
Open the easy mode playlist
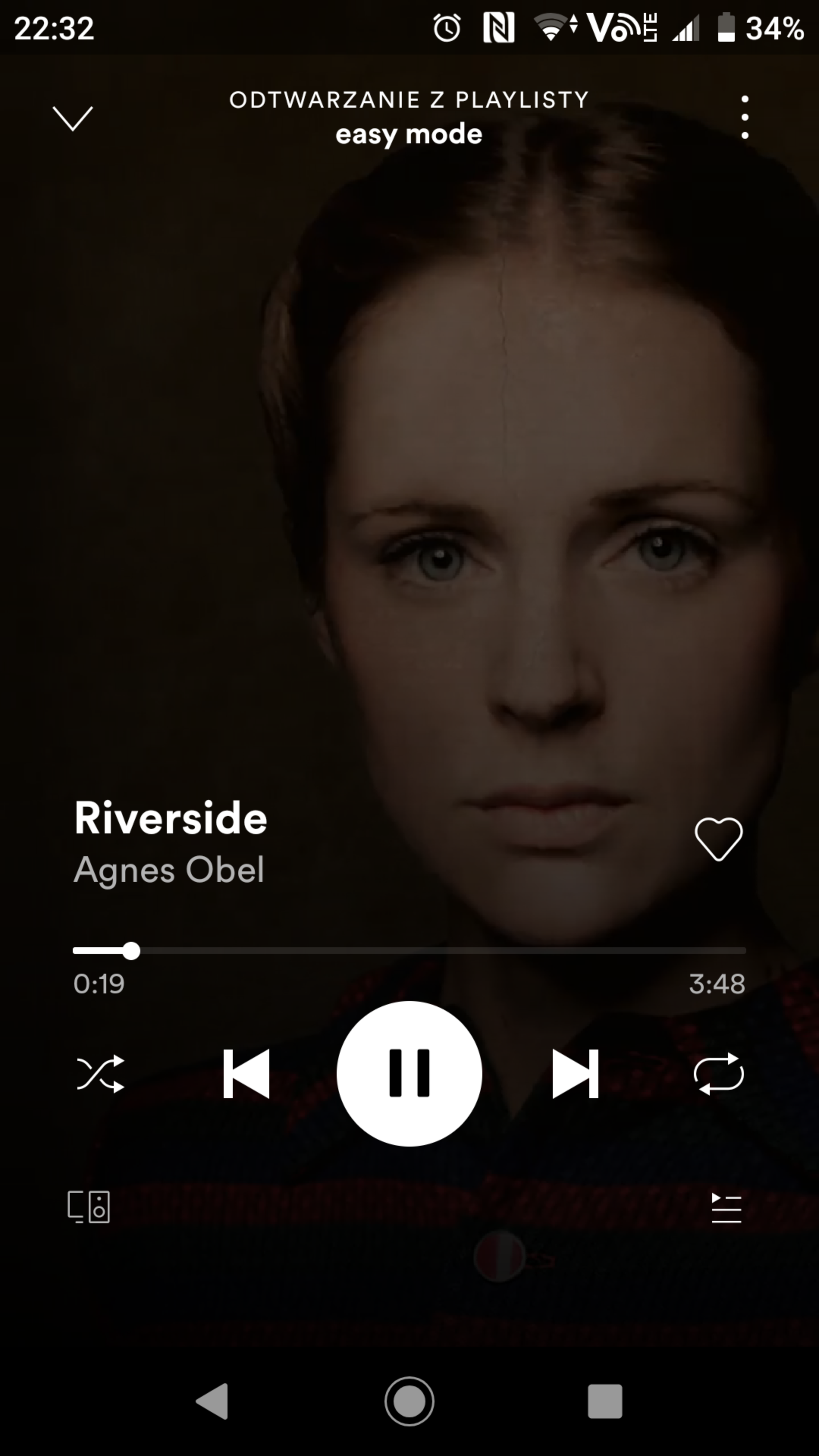pyautogui.click(x=409, y=135)
